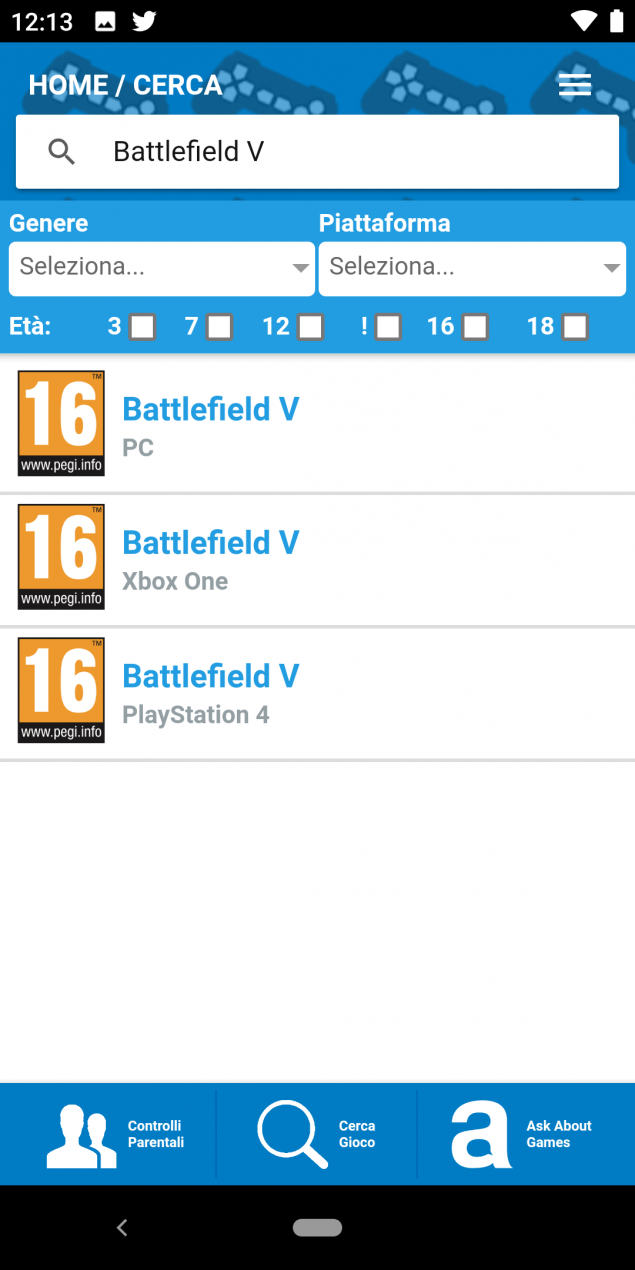
Task: Open the hamburger menu
Action: 575,85
